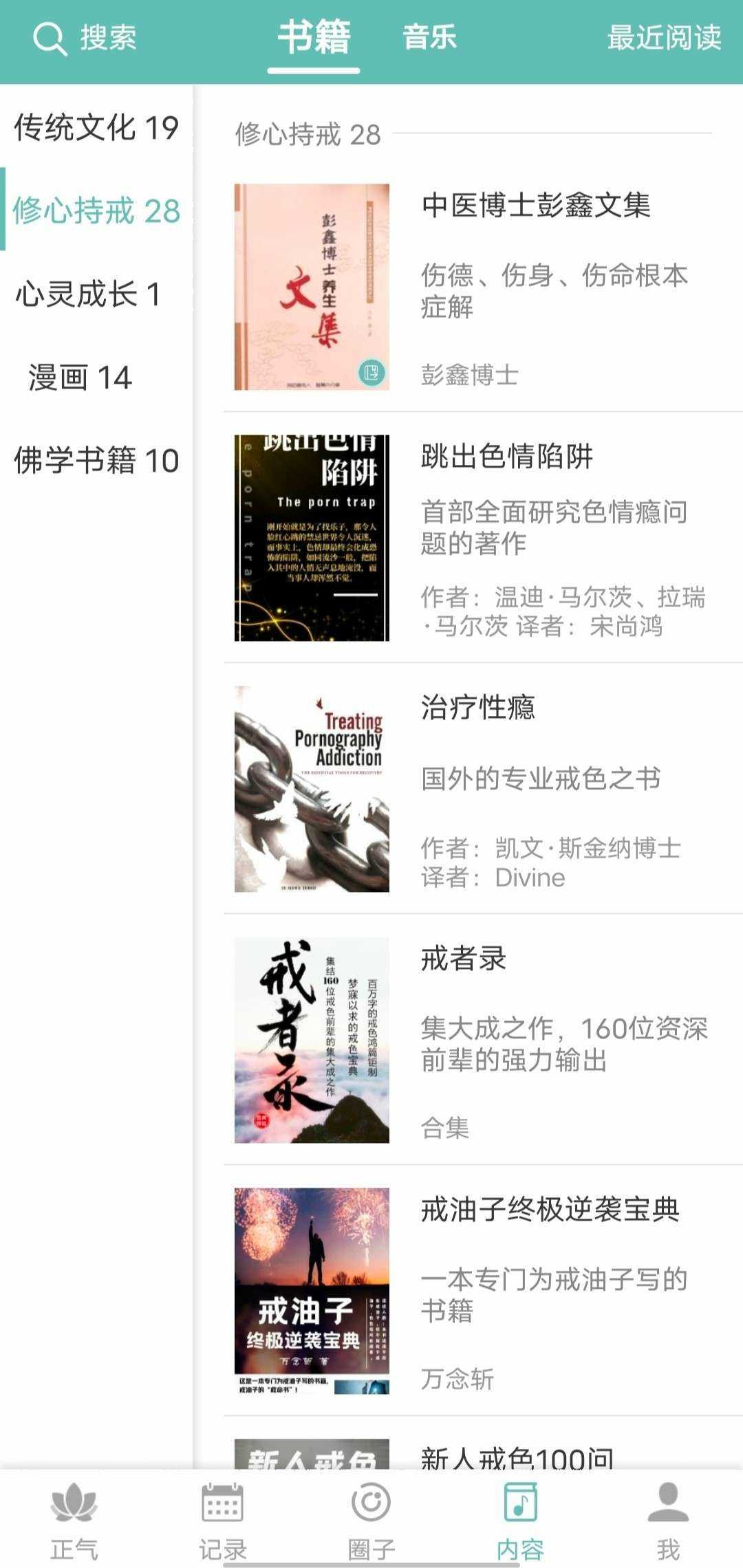The height and width of the screenshot is (1568, 743).
Task: Select the 传统文化 19 category
Action: tap(96, 128)
